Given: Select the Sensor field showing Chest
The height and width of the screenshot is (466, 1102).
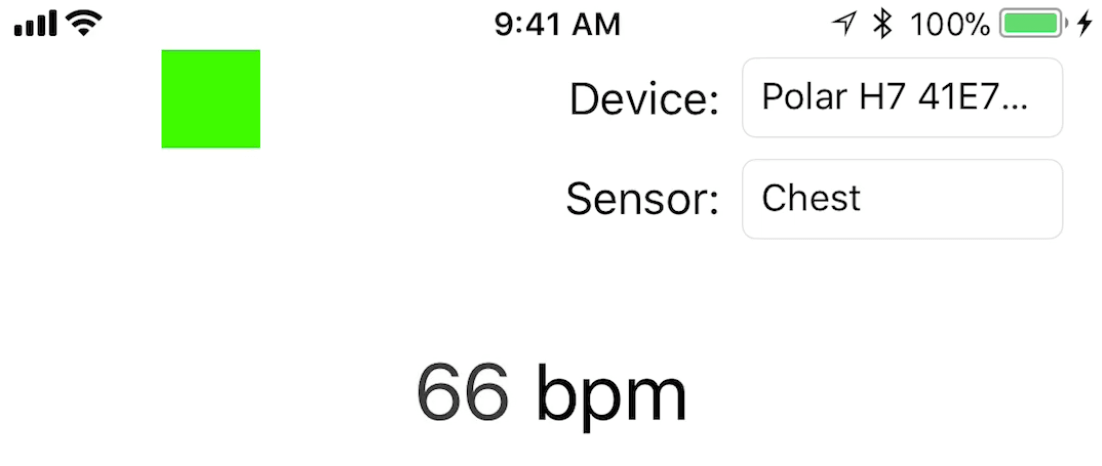Looking at the screenshot, I should click(x=901, y=199).
